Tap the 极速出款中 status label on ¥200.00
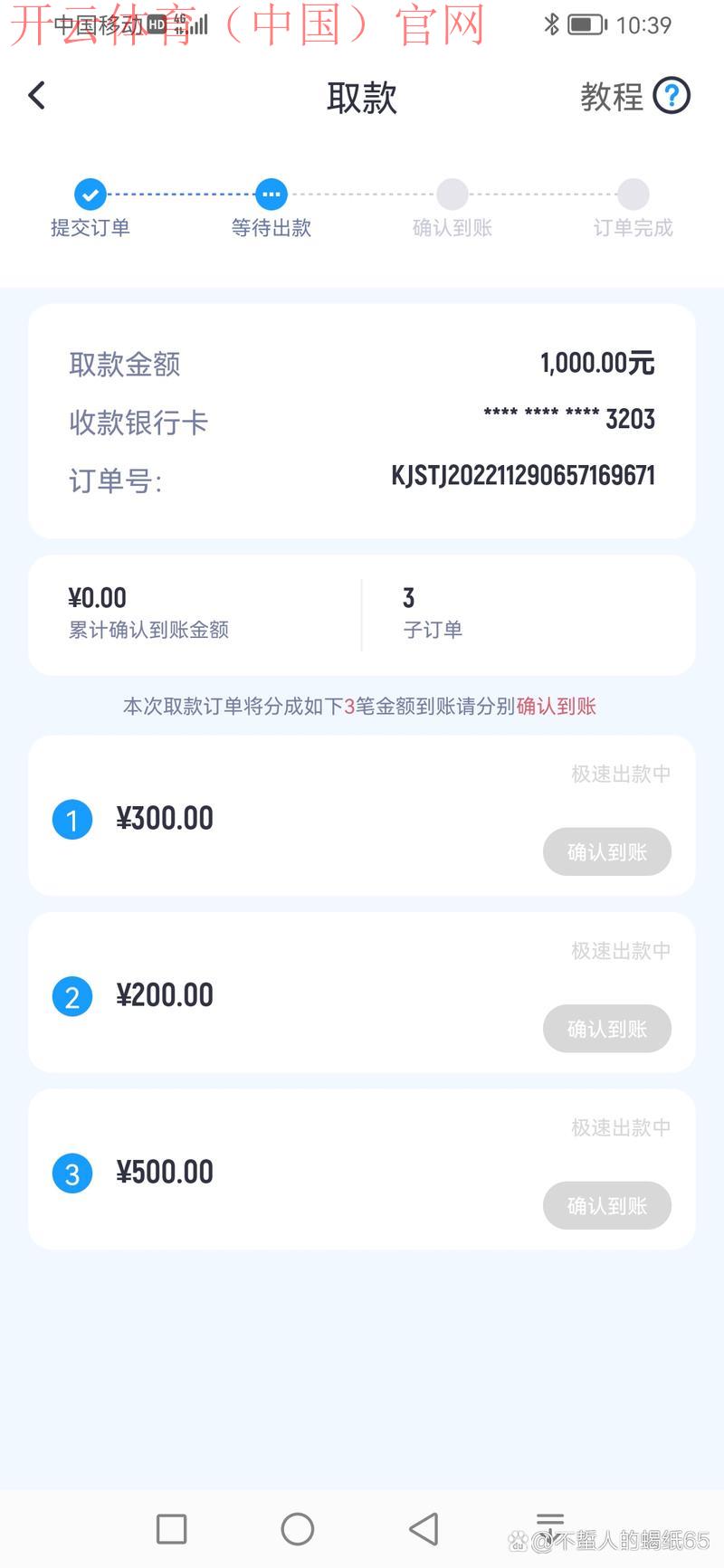 620,950
